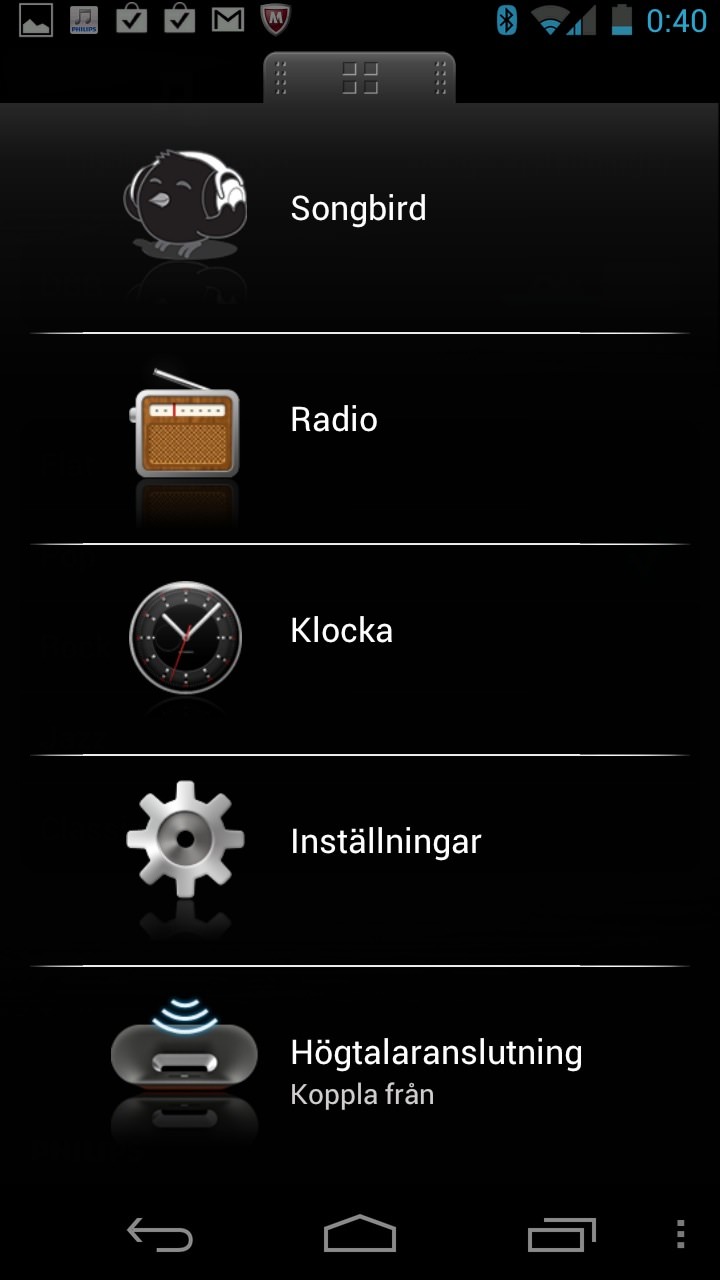Image resolution: width=720 pixels, height=1280 pixels.
Task: Return to the home screen
Action: (360, 1235)
